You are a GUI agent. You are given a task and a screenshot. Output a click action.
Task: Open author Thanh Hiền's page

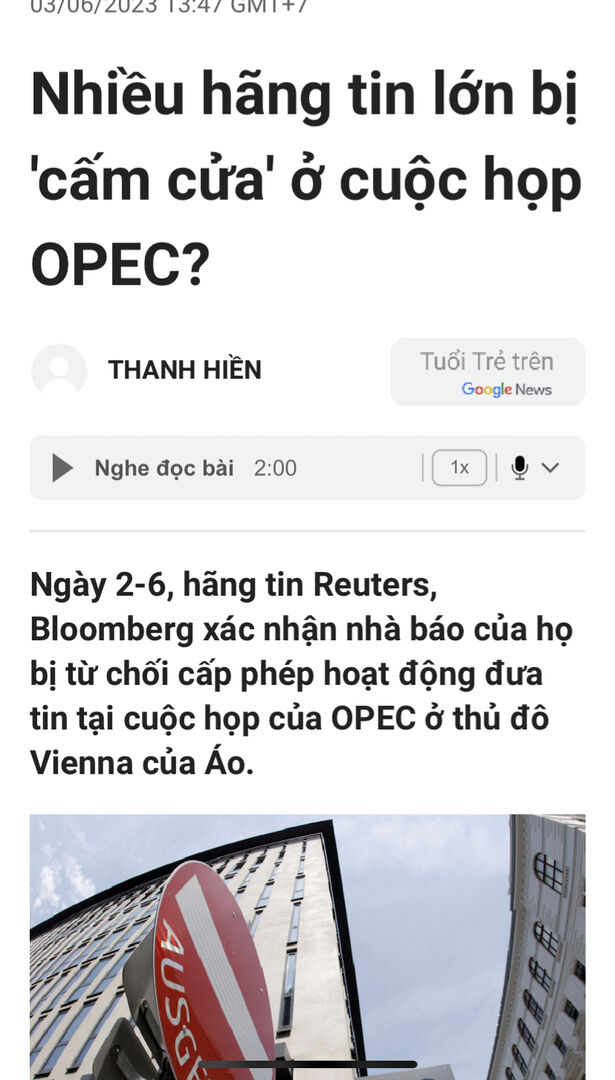pyautogui.click(x=185, y=371)
